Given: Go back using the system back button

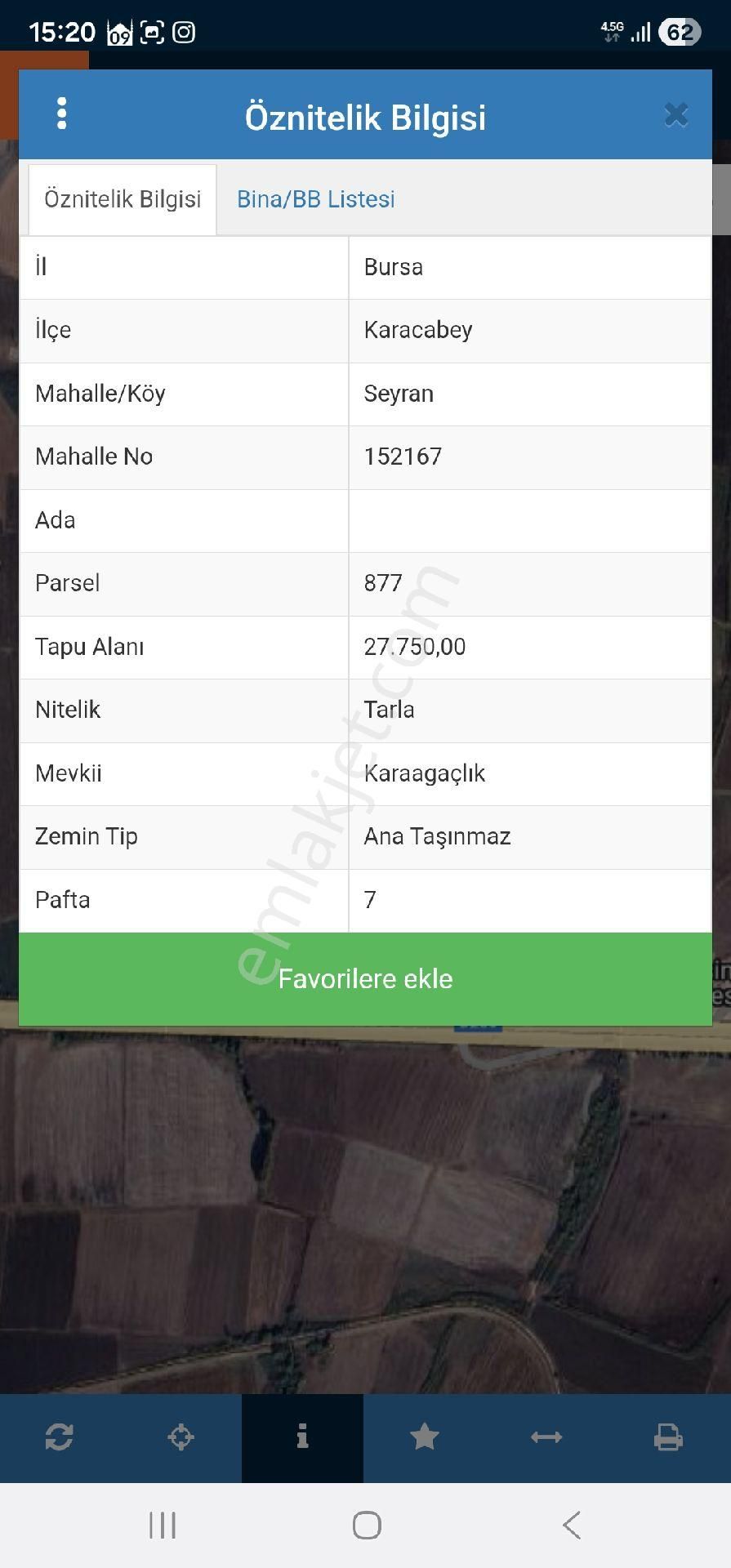Looking at the screenshot, I should pyautogui.click(x=572, y=1524).
